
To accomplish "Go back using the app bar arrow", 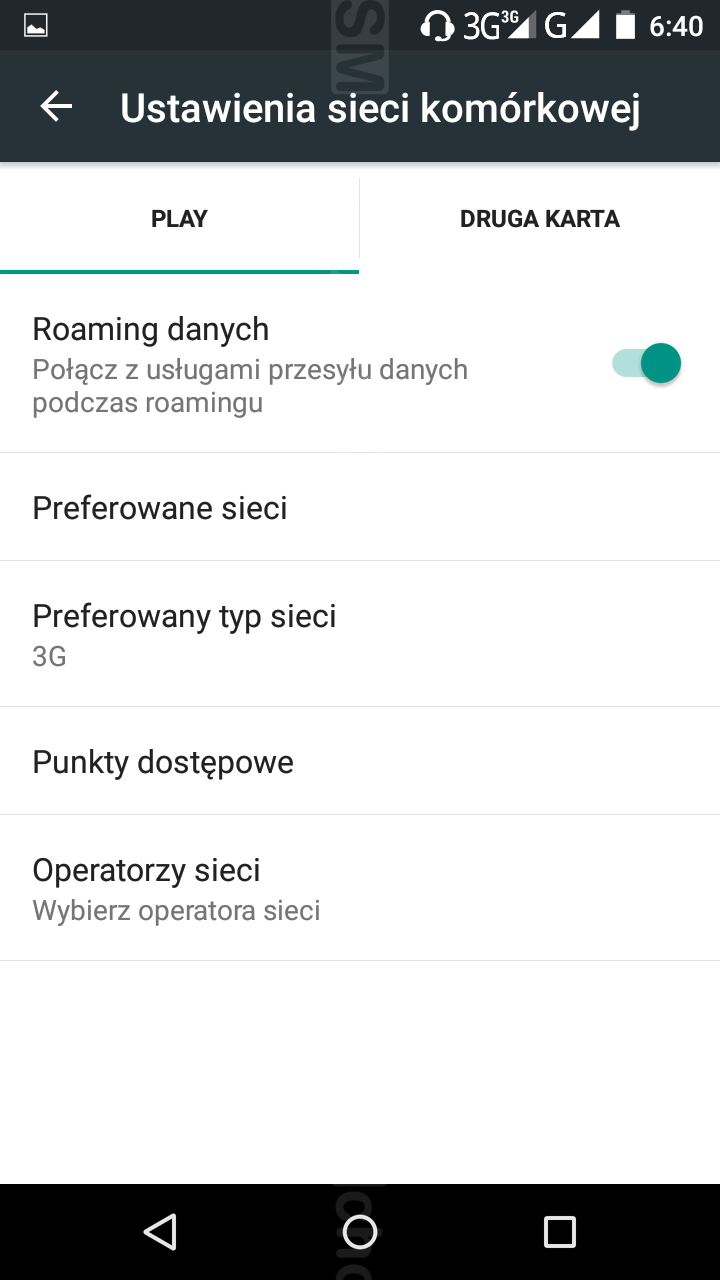I will 57,107.
